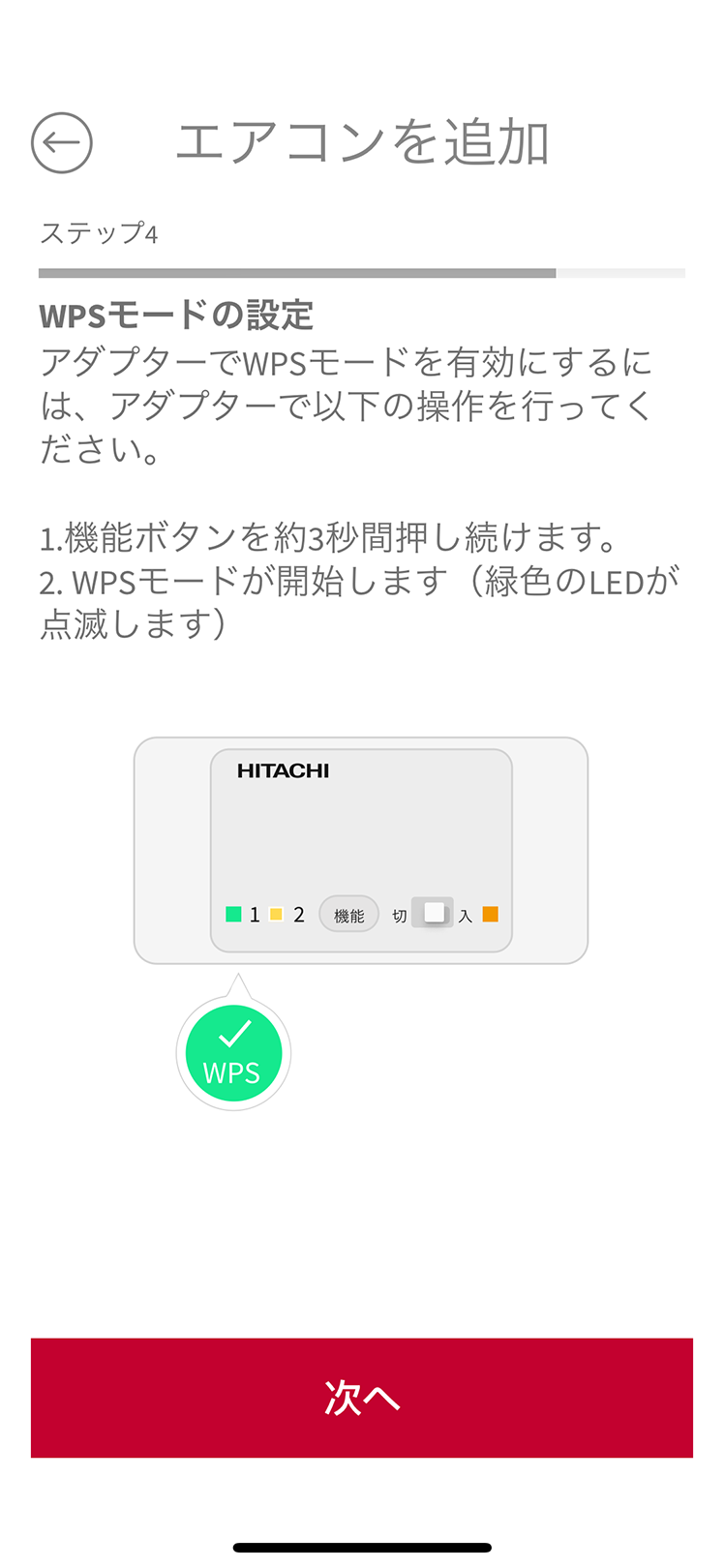Go back using the arrow icon
The width and height of the screenshot is (724, 1568).
62,143
